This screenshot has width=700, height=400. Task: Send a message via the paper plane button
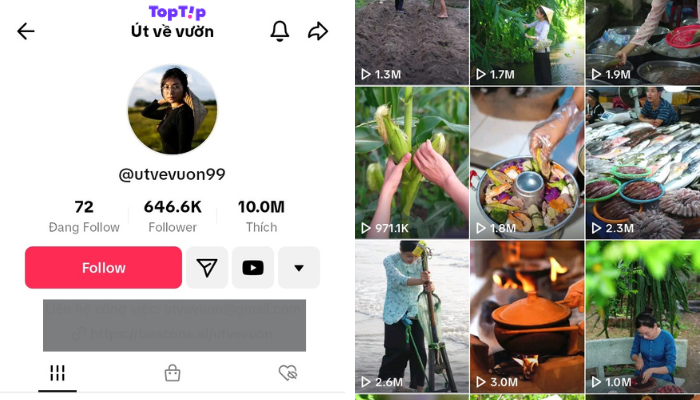point(207,268)
